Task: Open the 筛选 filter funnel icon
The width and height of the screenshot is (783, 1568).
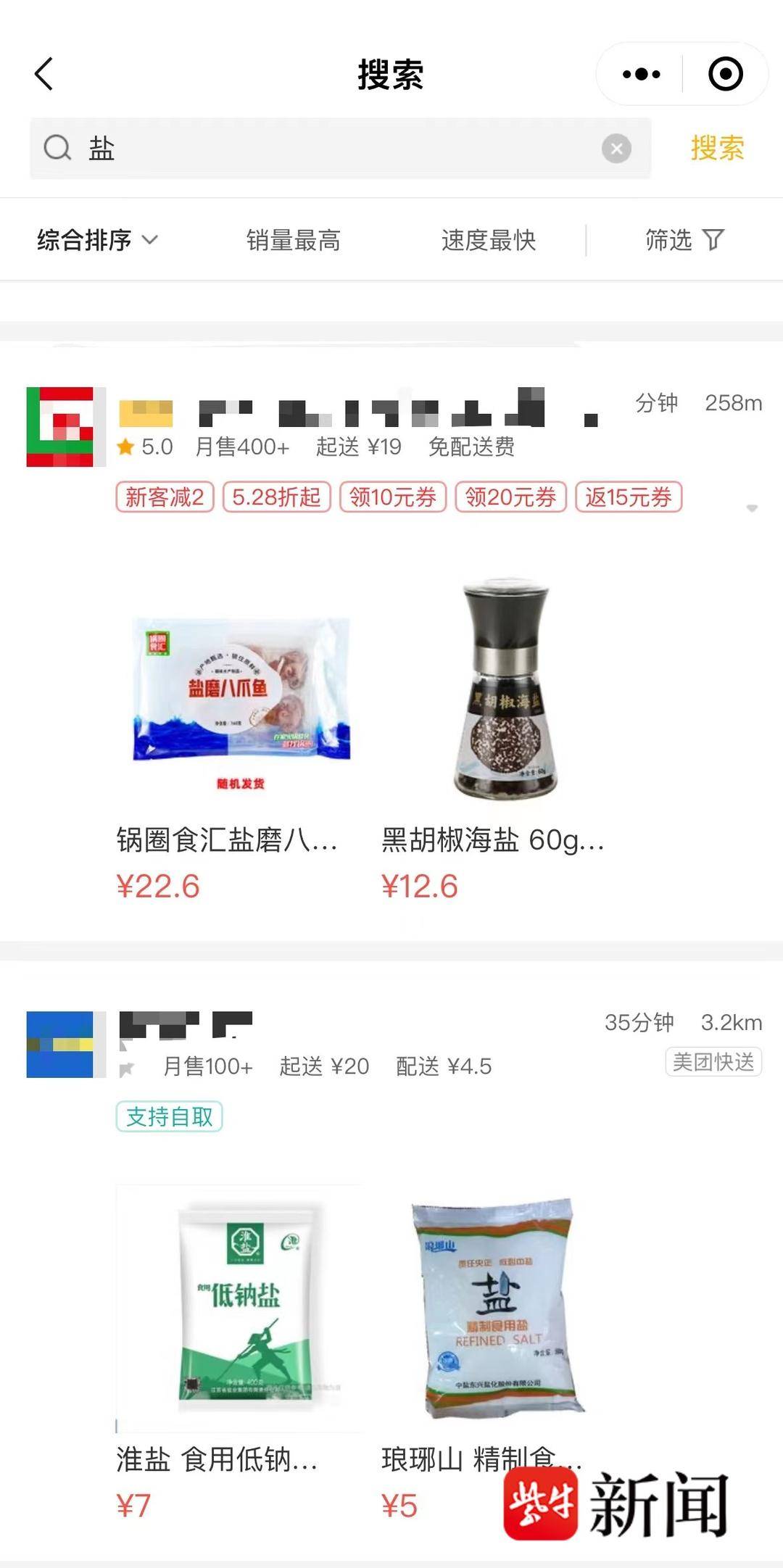Action: (713, 240)
